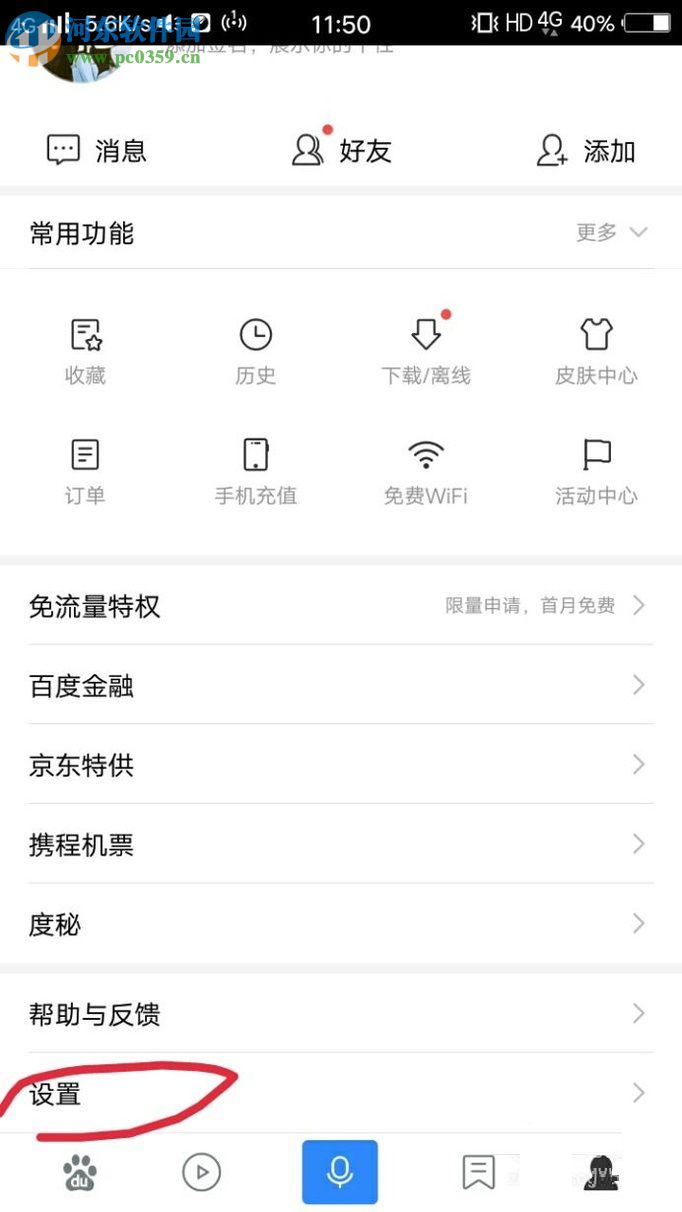
Task: Open the 度秘 assistant row
Action: pos(340,924)
